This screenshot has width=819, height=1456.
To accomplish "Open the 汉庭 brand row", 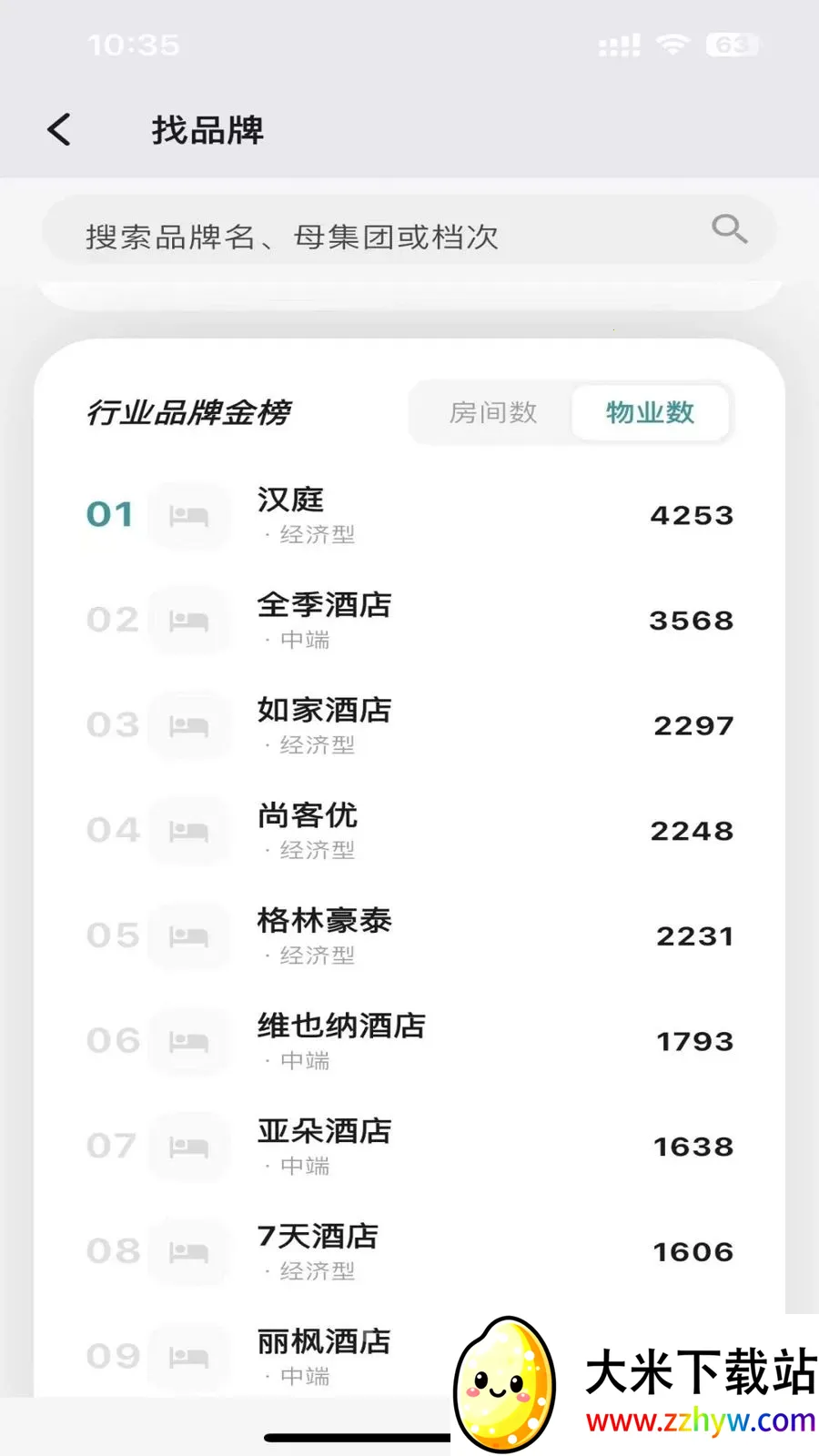I will (x=409, y=515).
